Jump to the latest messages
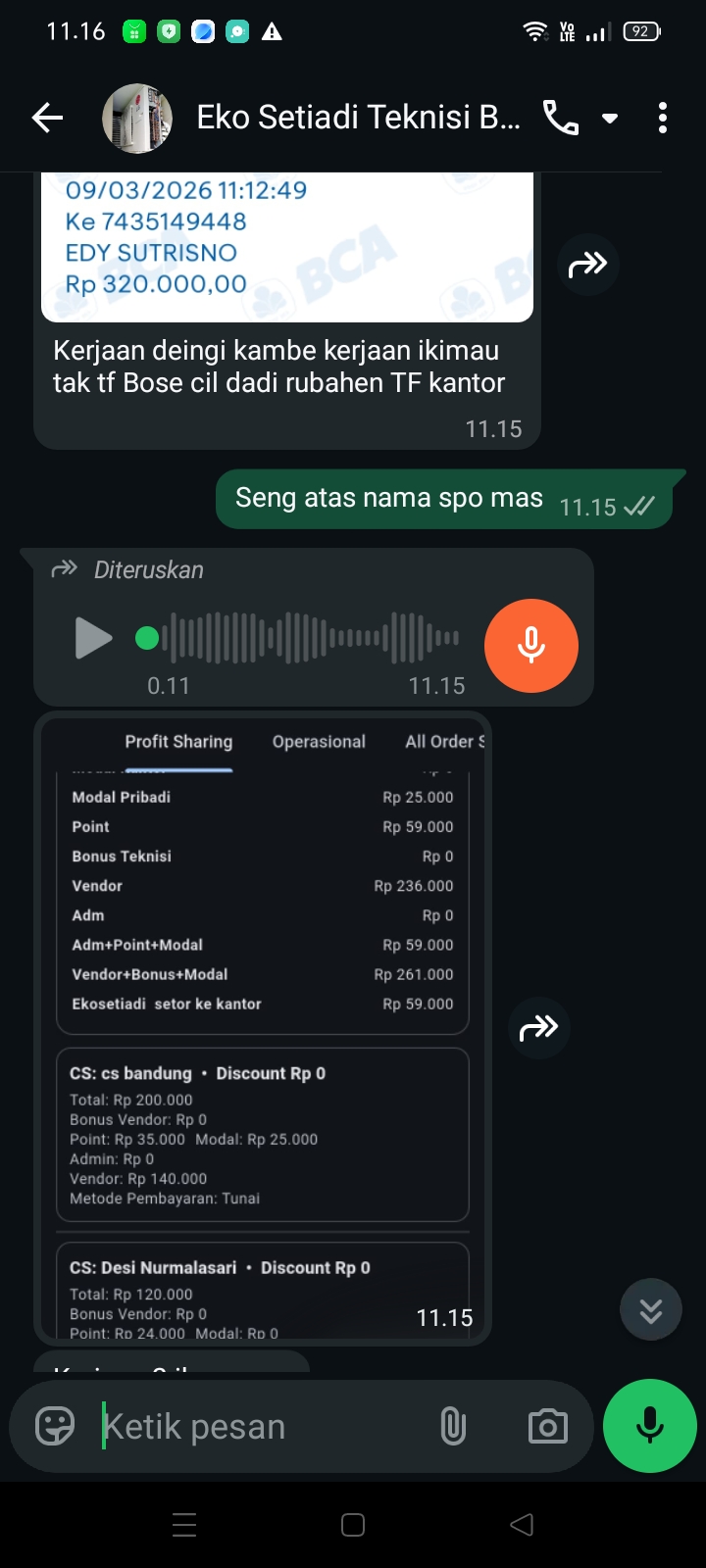The height and width of the screenshot is (1568, 706). 651,1309
